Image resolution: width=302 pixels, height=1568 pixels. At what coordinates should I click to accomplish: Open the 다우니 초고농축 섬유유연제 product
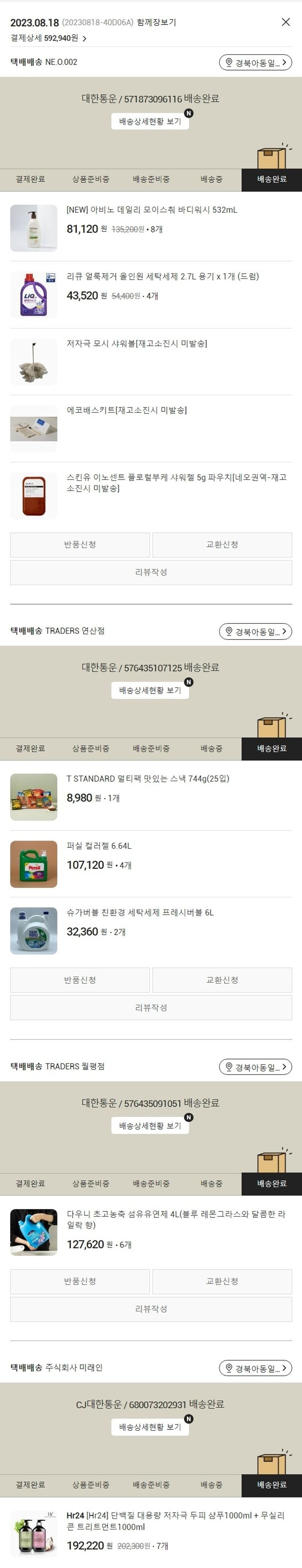[x=175, y=1219]
